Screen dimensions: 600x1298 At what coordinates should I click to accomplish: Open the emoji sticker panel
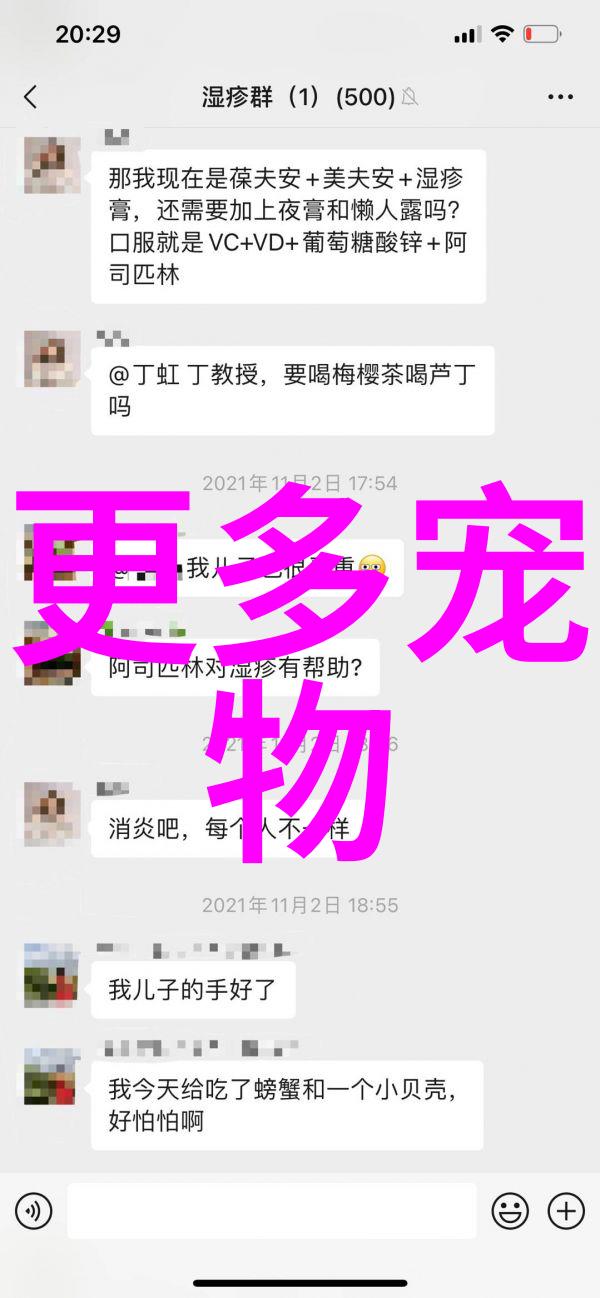click(510, 1211)
